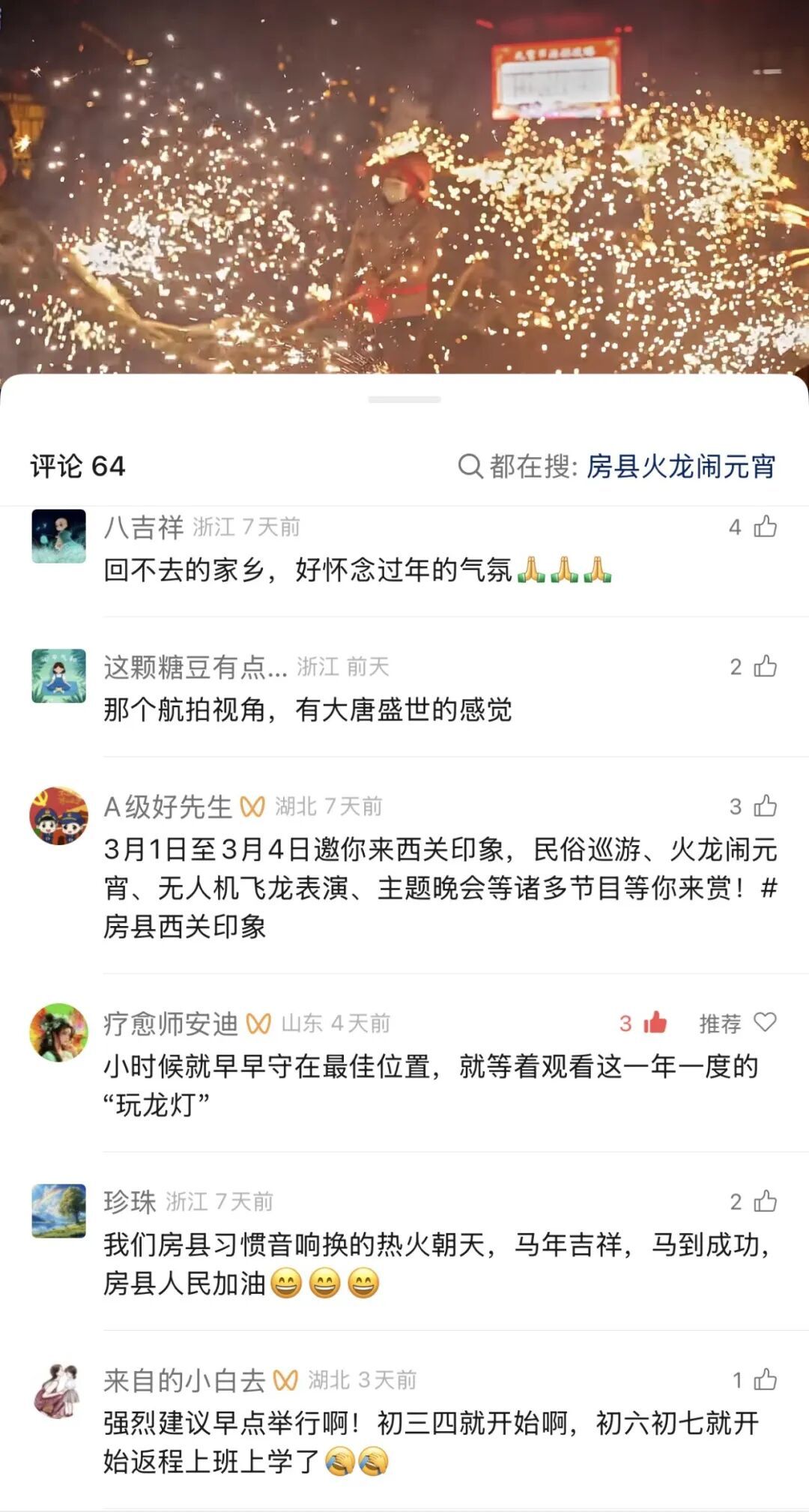Like 这颗糖豆有点... comment
The width and height of the screenshot is (809, 1512).
point(765,666)
